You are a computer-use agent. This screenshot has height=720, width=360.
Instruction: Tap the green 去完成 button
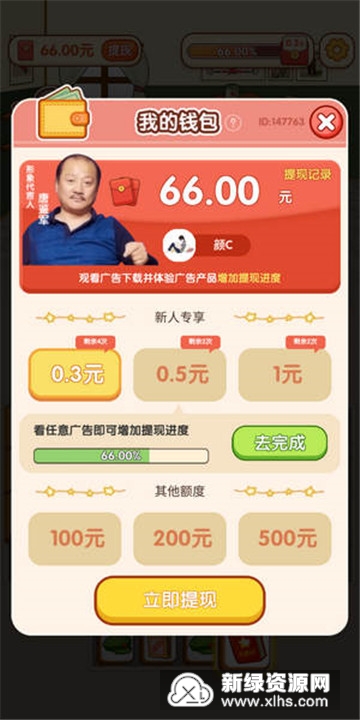pos(280,443)
